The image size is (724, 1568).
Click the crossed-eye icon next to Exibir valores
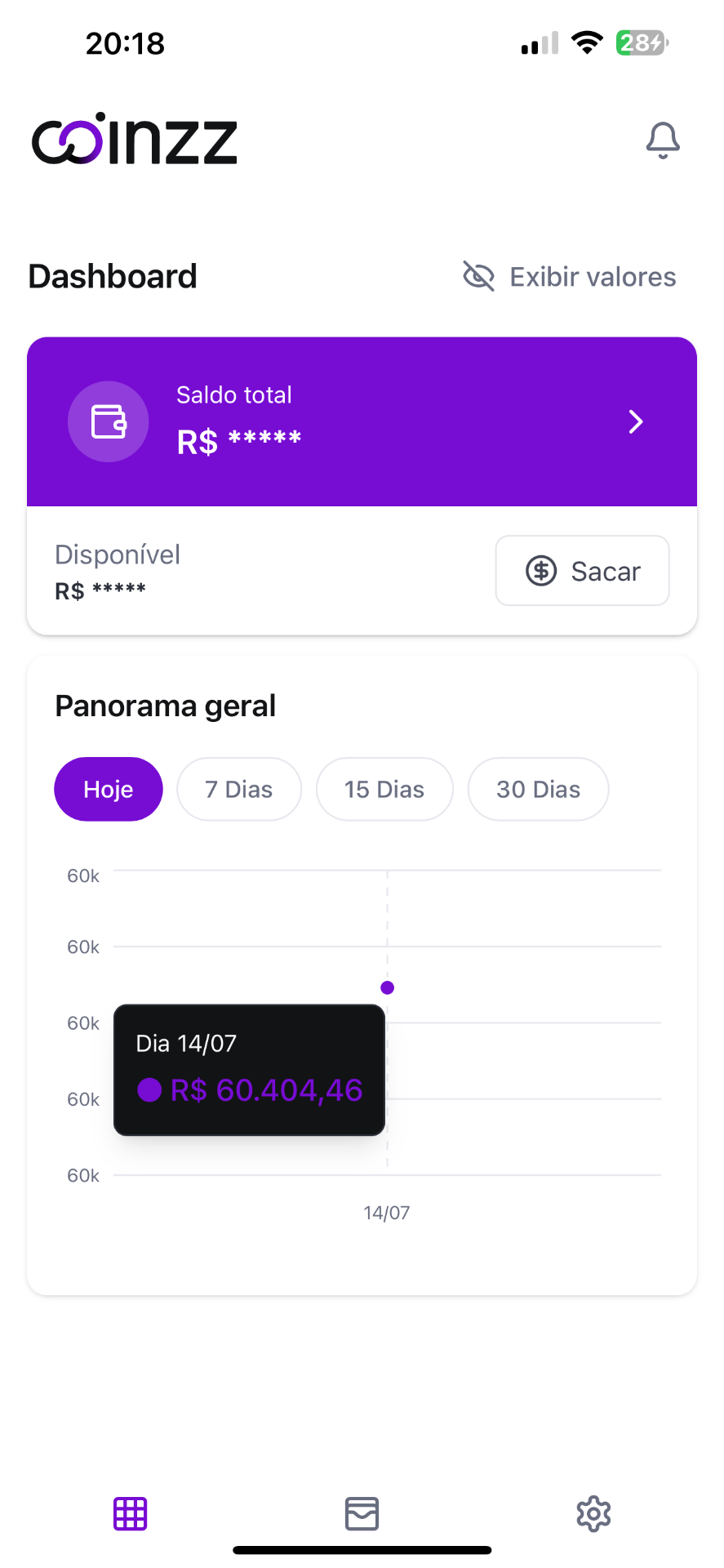click(477, 276)
